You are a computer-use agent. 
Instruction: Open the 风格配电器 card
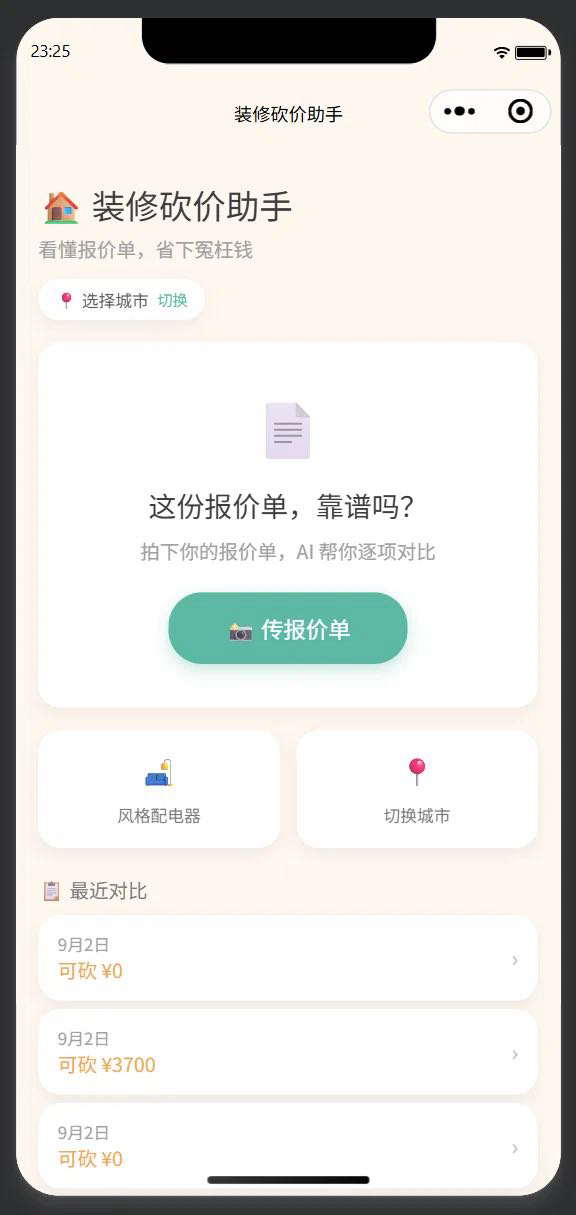click(x=159, y=789)
